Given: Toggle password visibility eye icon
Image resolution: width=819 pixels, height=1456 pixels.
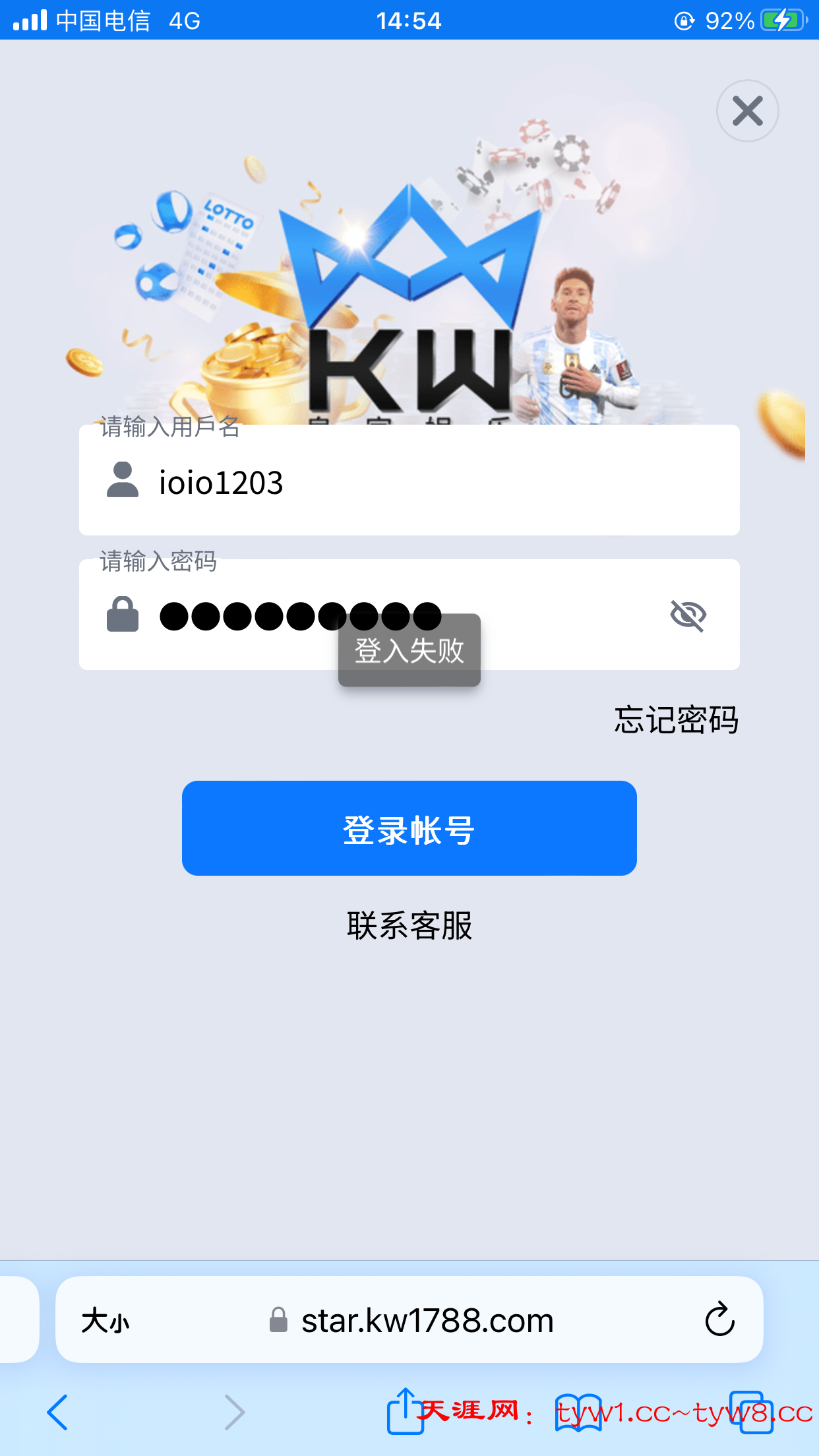Looking at the screenshot, I should point(688,616).
